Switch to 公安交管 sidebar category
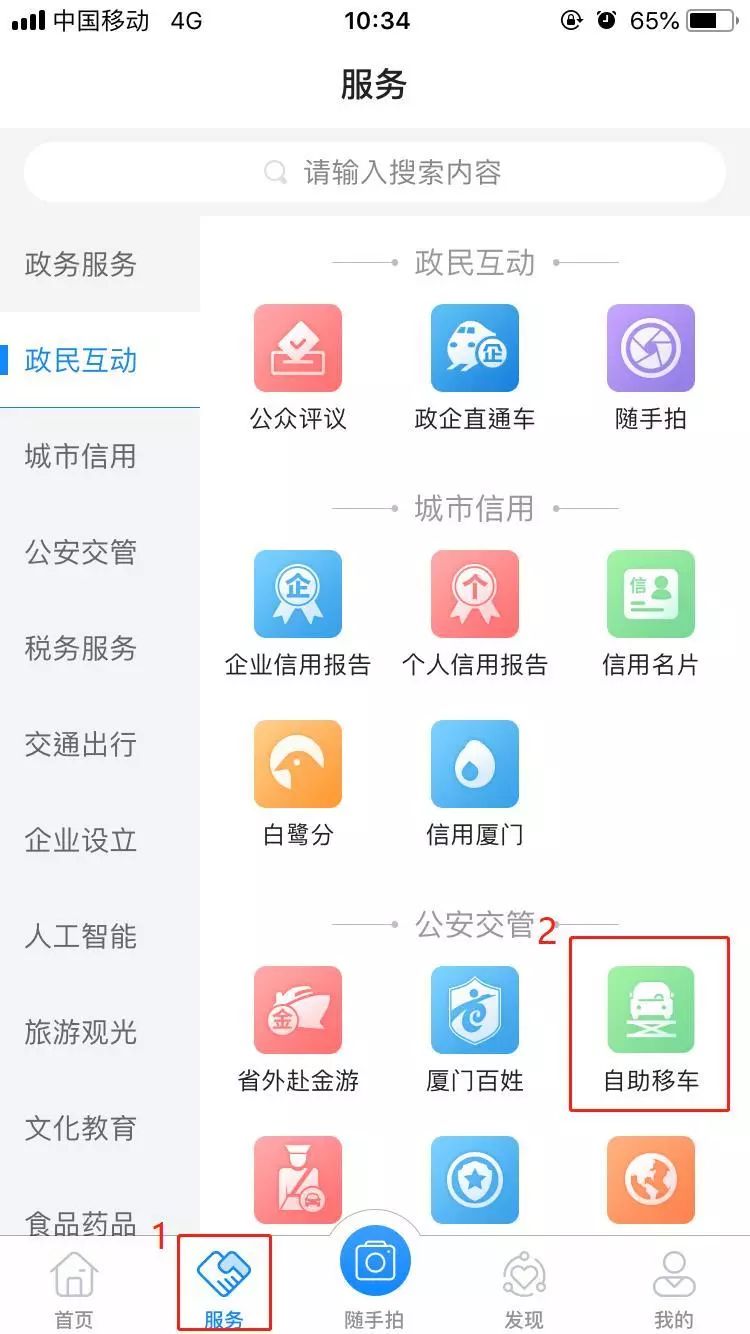The image size is (750, 1334). [x=81, y=553]
